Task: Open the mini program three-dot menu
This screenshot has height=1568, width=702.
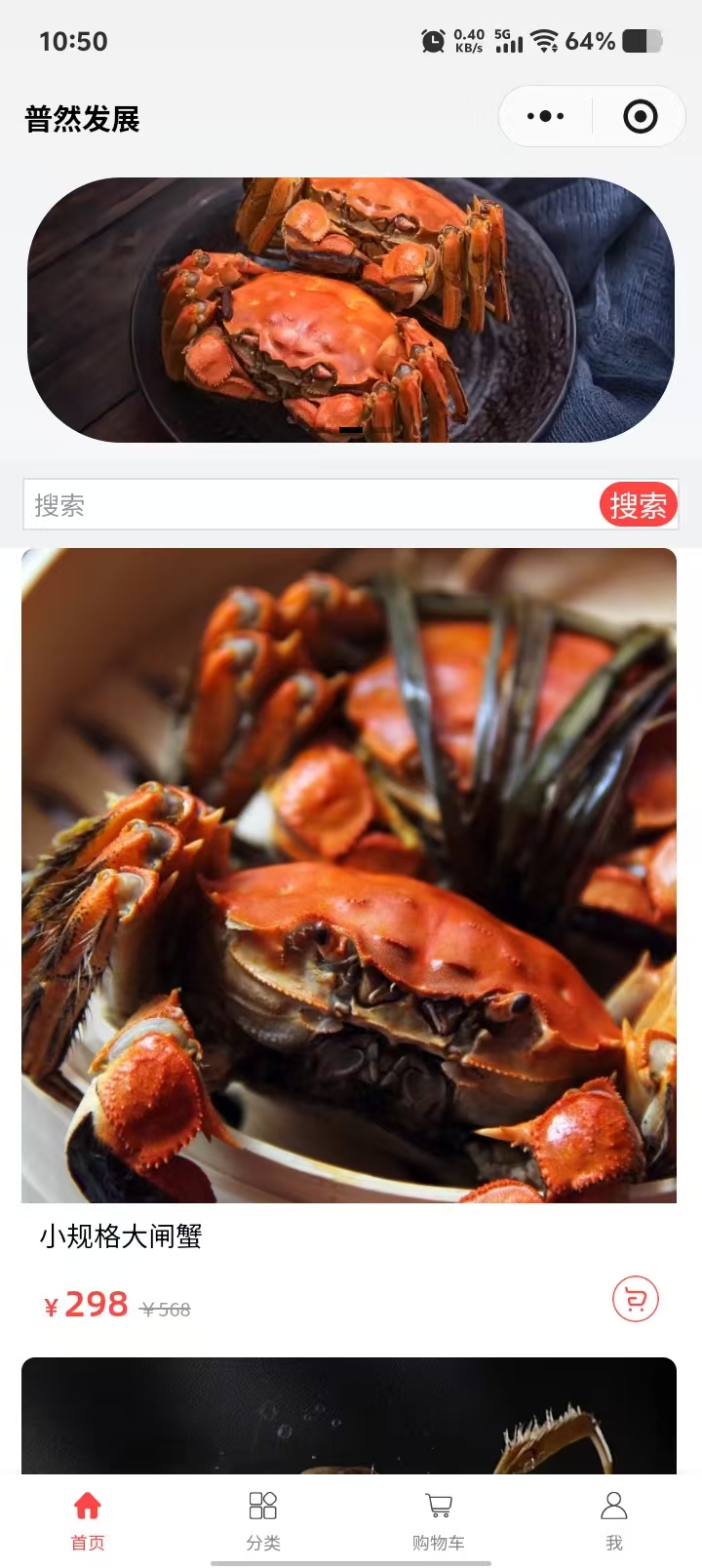Action: click(x=545, y=116)
